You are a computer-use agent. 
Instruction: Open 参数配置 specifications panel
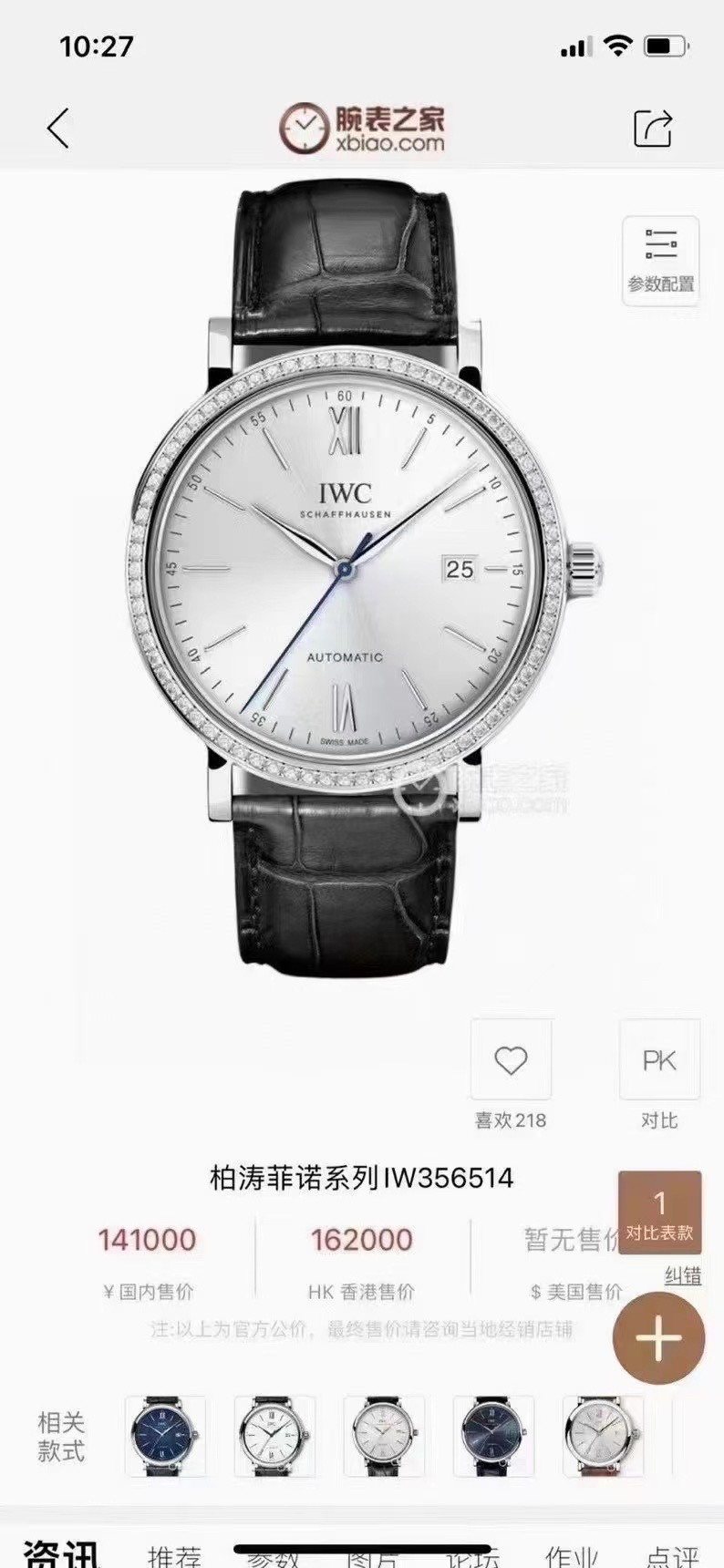coord(660,259)
